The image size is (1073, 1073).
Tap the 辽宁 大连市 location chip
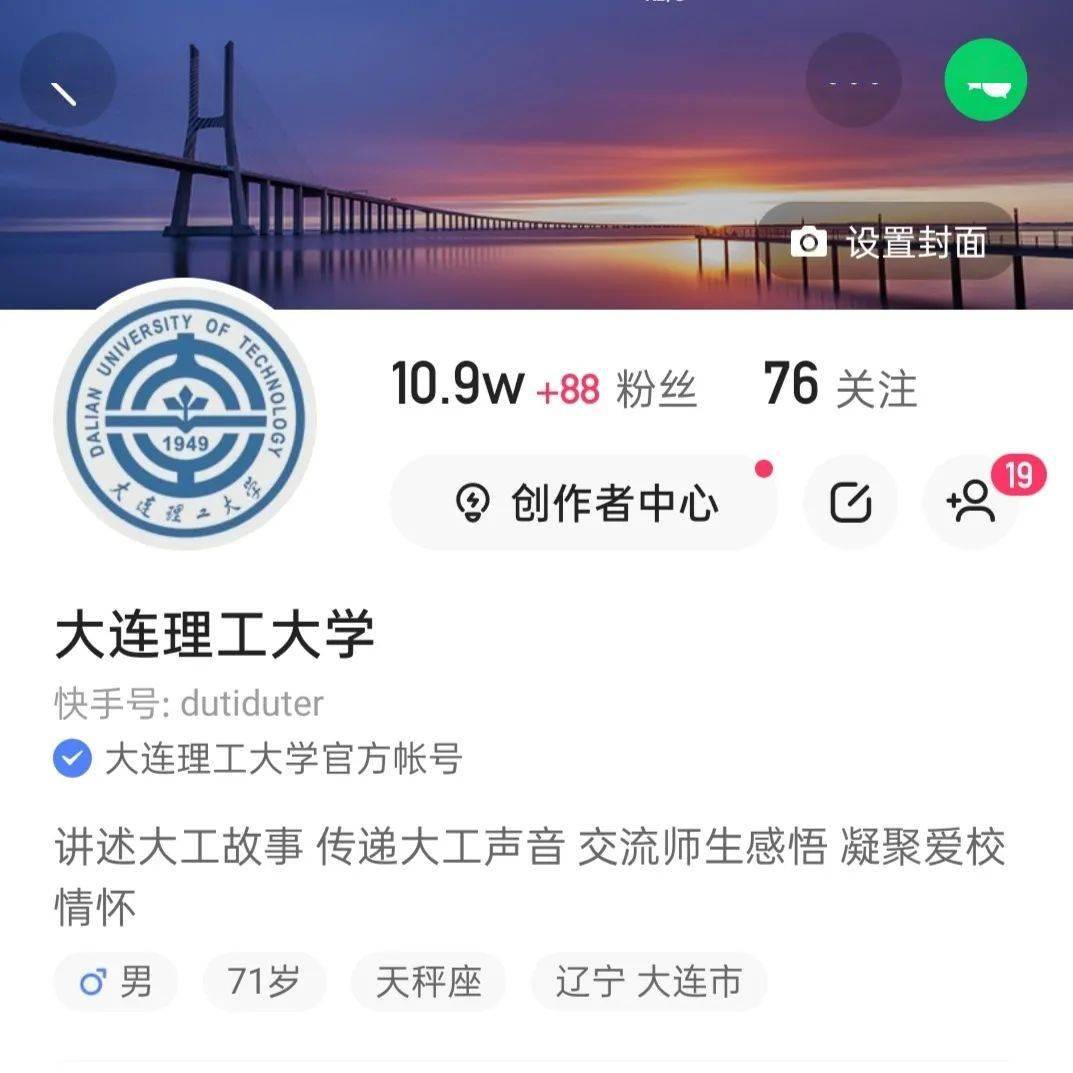(x=649, y=982)
